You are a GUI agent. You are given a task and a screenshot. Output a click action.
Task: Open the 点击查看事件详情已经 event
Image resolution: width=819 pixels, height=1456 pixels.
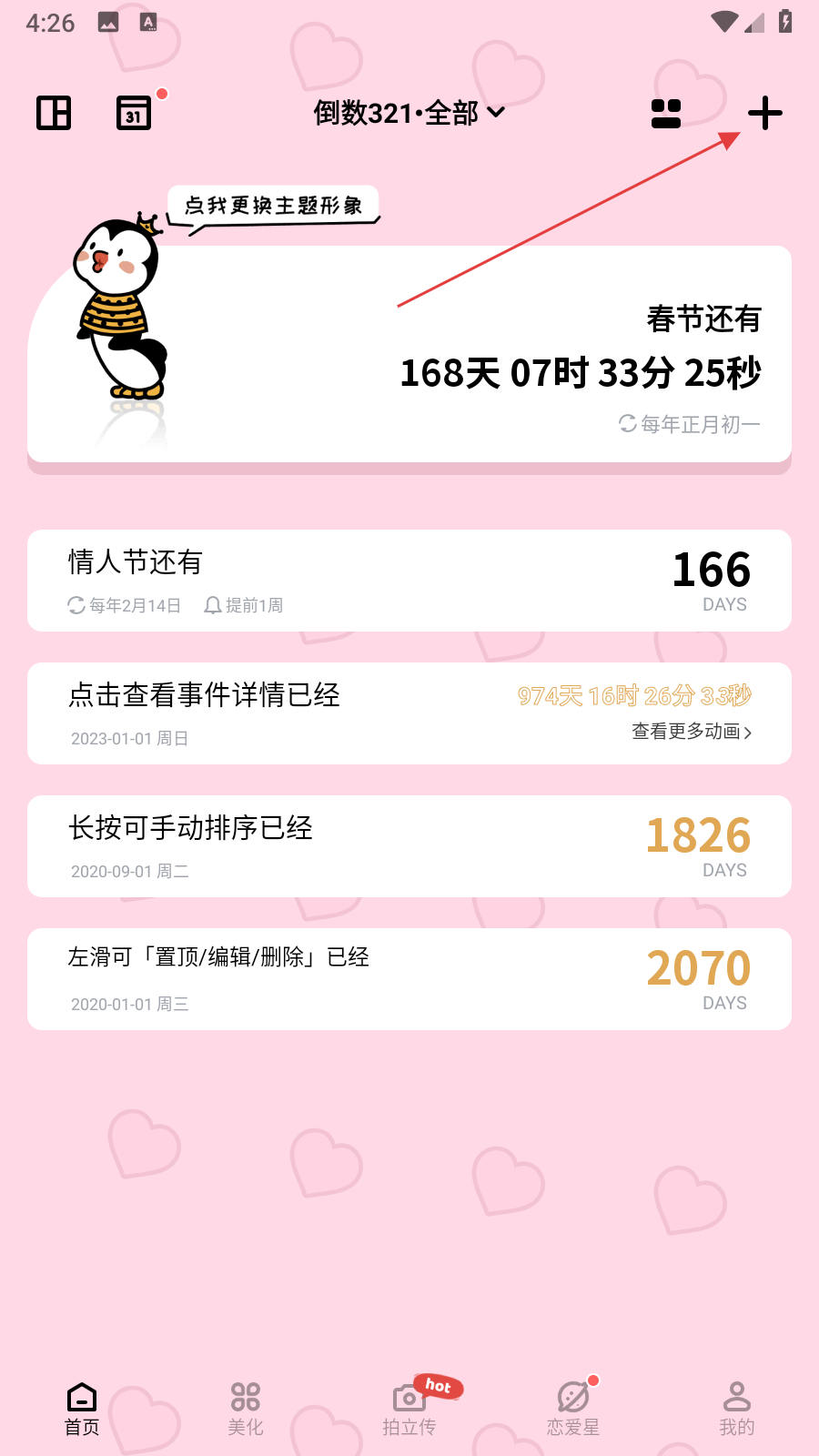click(273, 713)
